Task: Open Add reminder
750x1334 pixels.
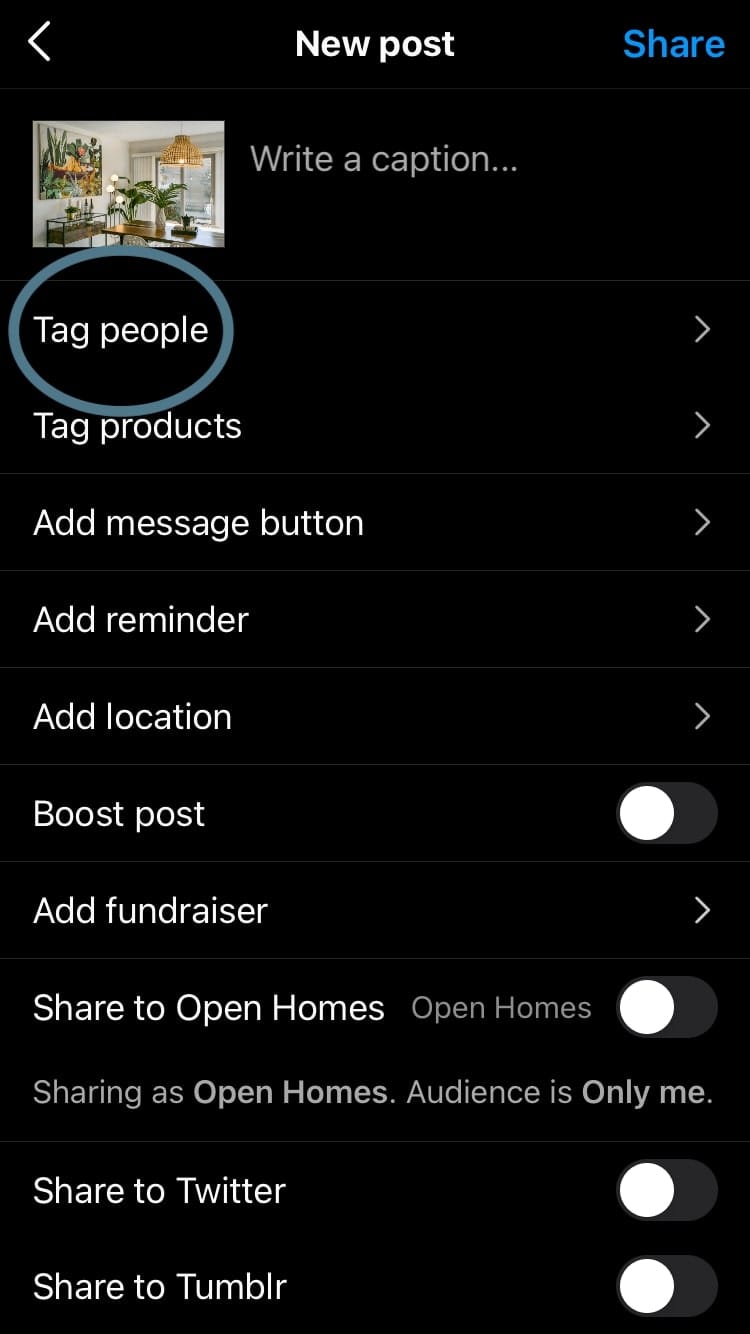Action: click(x=375, y=620)
